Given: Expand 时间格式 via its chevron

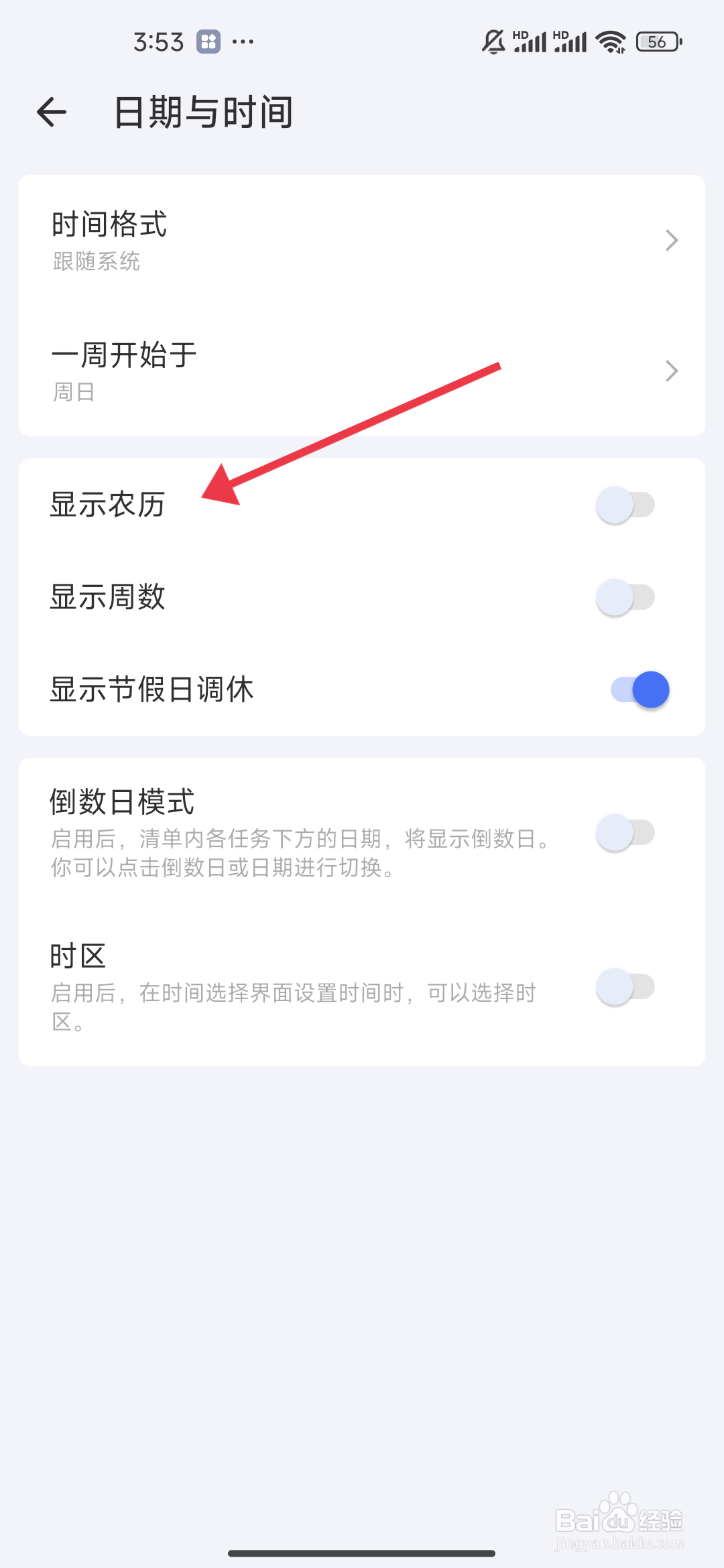Looking at the screenshot, I should (x=671, y=240).
